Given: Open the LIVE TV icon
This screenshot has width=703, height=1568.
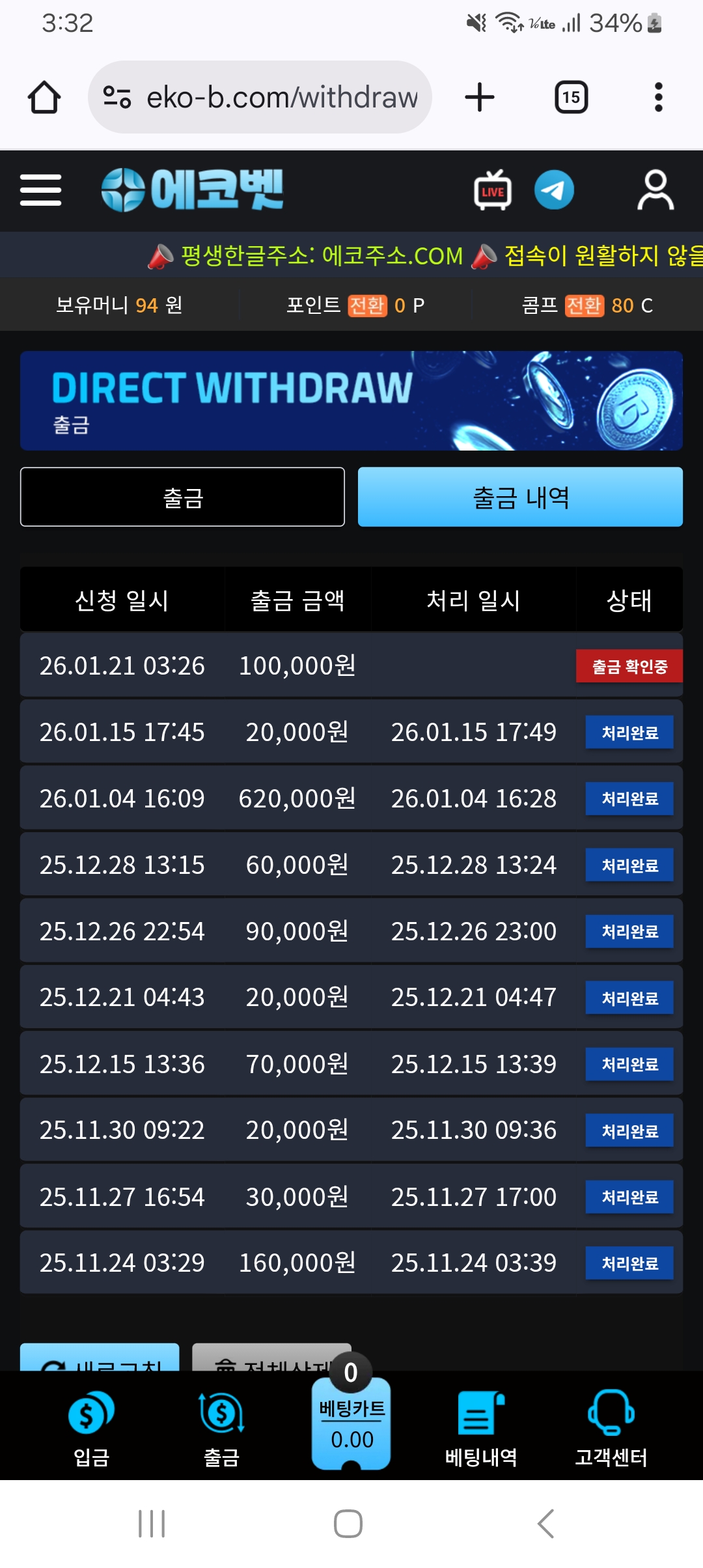Looking at the screenshot, I should coord(492,190).
